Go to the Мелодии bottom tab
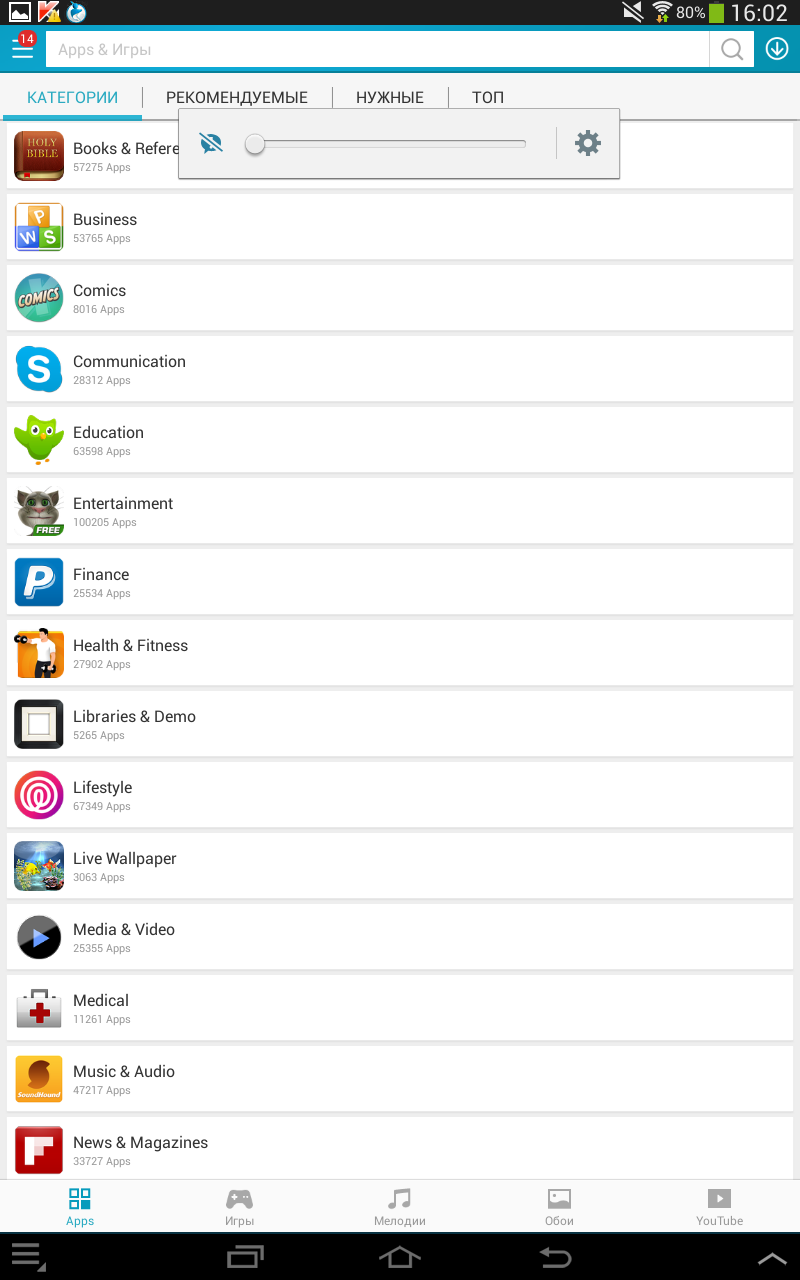800x1280 pixels. 400,1207
